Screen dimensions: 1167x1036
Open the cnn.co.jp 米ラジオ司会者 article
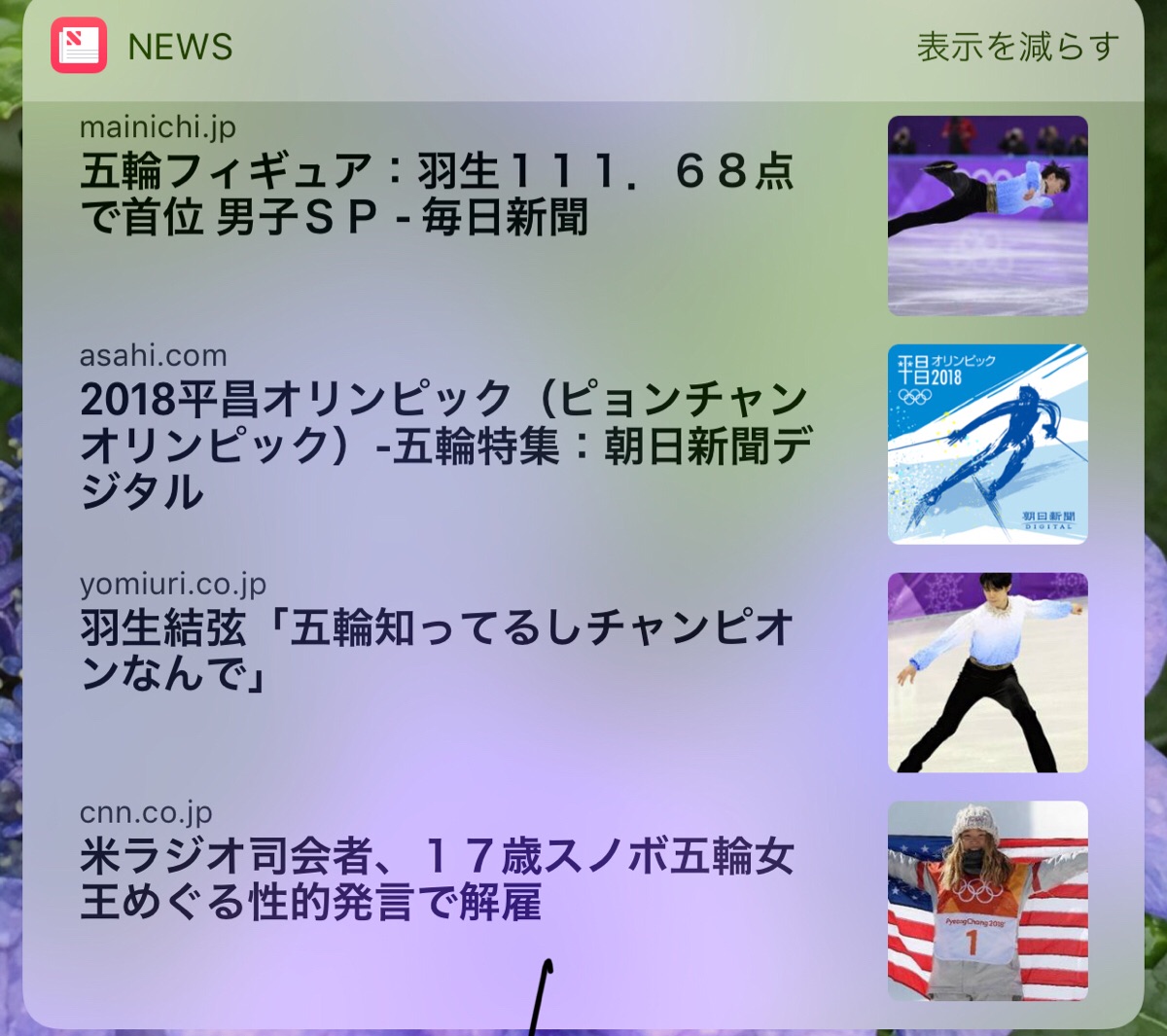click(x=438, y=880)
